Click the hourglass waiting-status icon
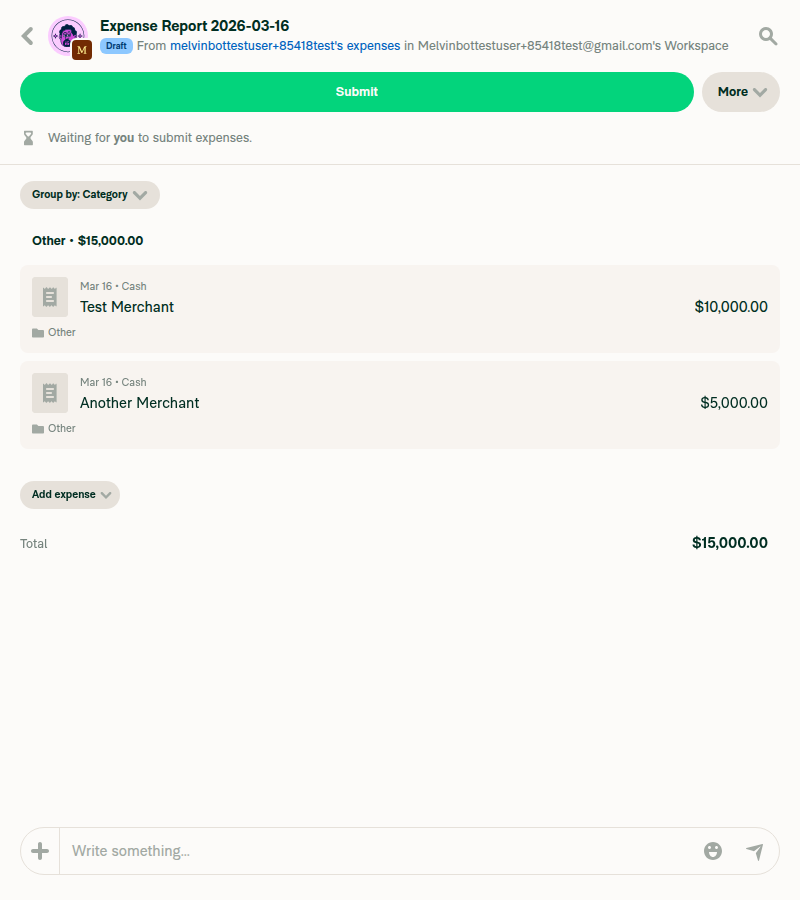The image size is (800, 900). [28, 138]
